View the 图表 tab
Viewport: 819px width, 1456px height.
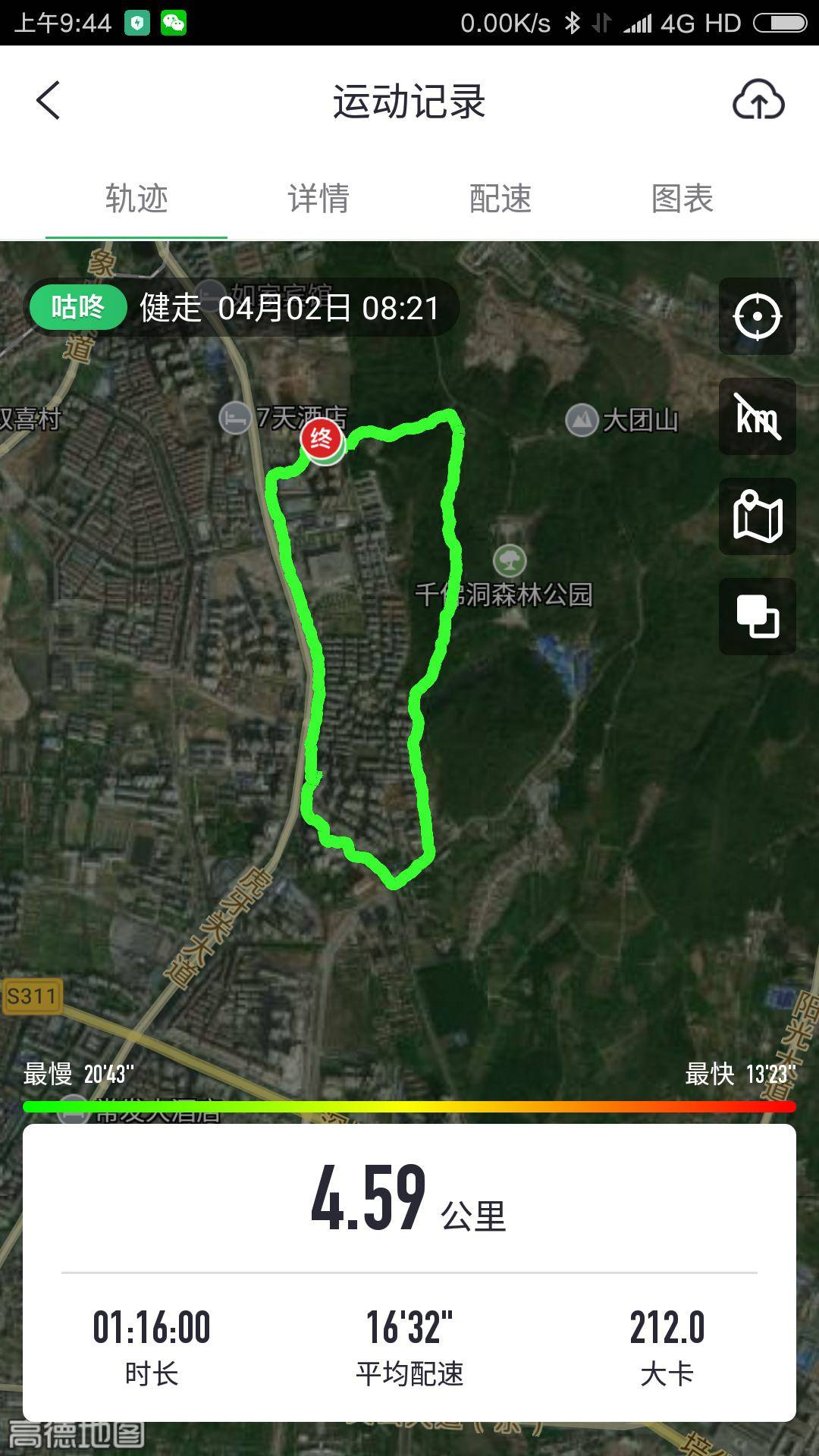click(682, 199)
